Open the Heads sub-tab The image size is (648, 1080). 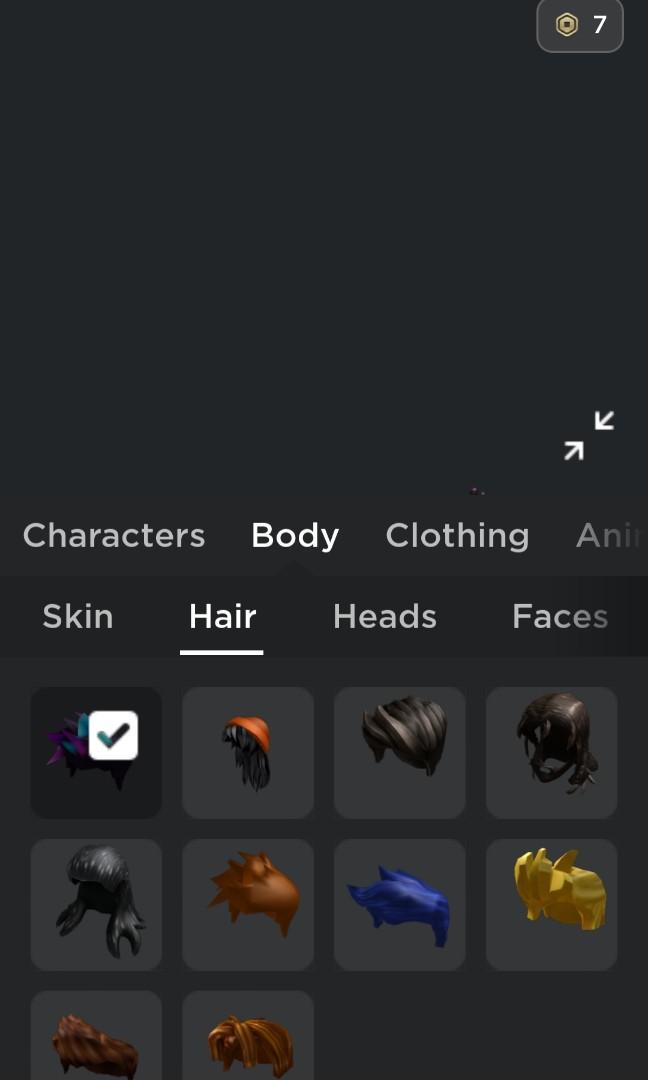click(x=384, y=617)
